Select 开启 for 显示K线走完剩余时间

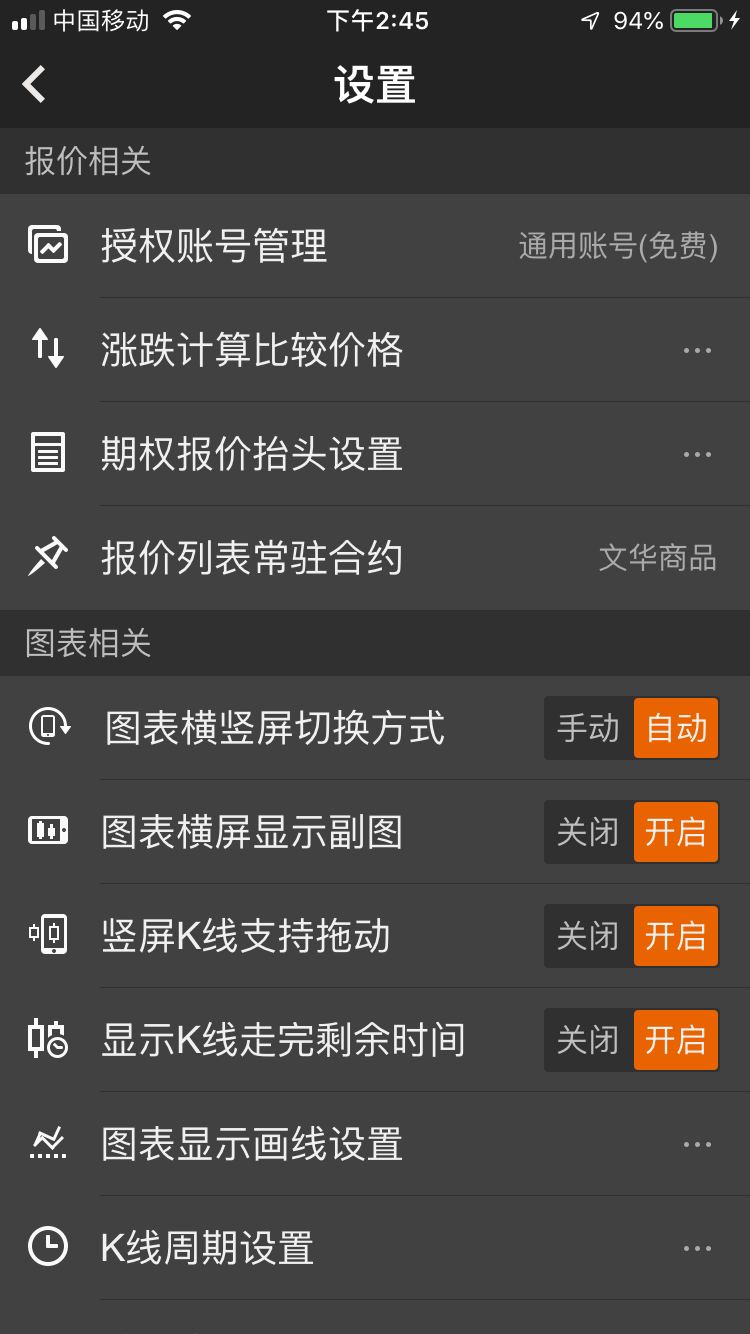[676, 1040]
